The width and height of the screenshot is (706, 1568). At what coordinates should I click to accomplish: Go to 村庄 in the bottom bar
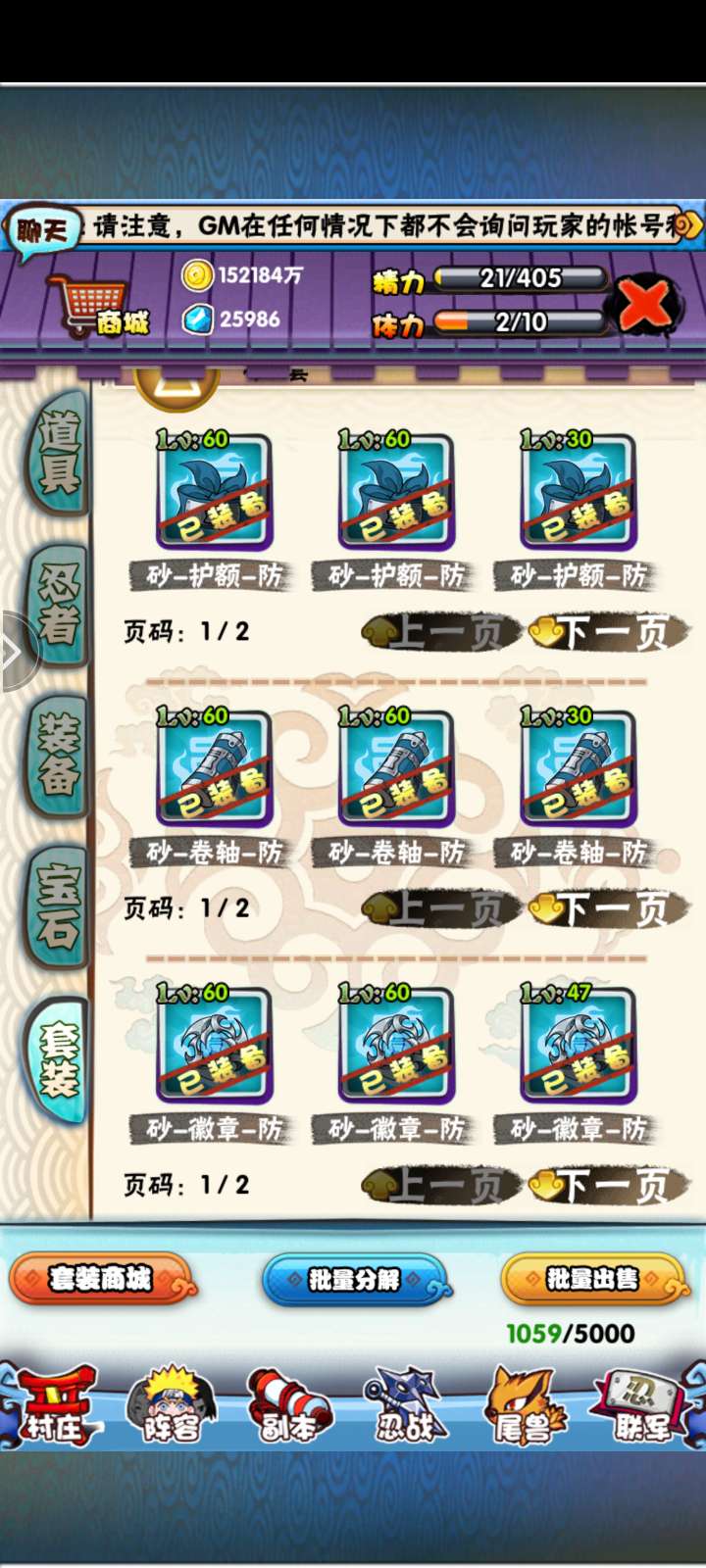point(56,1409)
